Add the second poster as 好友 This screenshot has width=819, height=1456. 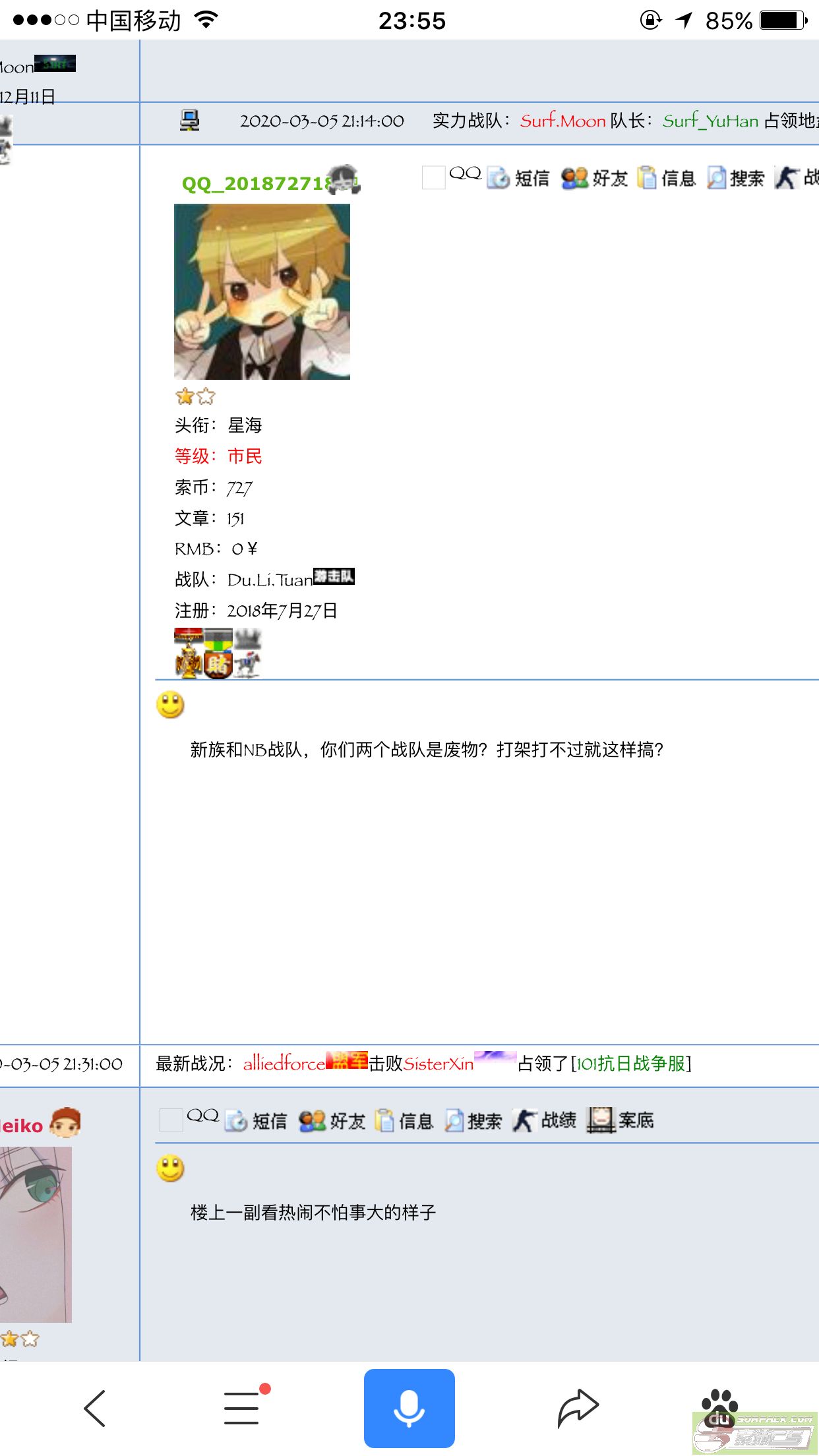(332, 1121)
